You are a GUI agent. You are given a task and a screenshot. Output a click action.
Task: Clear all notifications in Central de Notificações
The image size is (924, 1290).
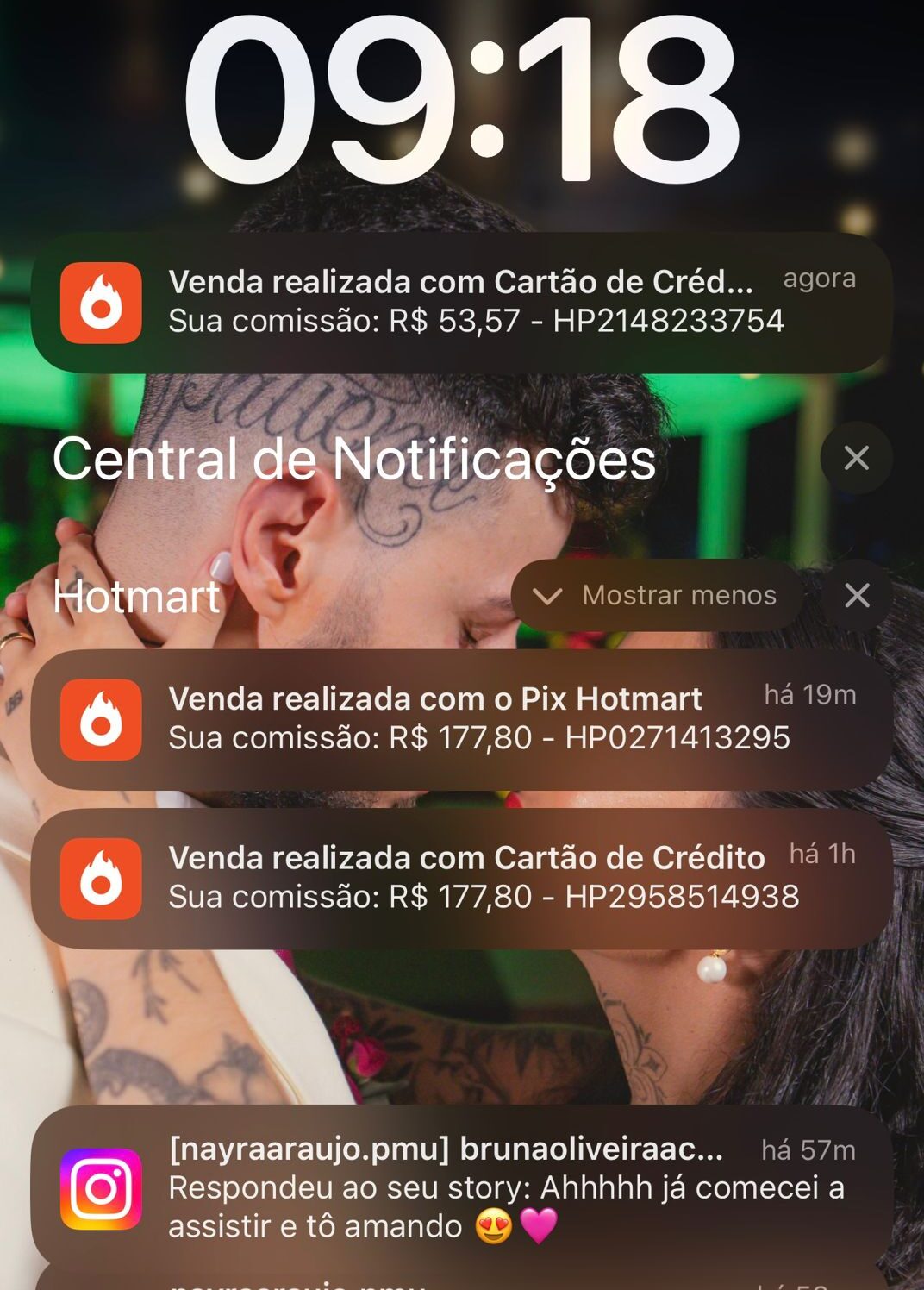856,458
